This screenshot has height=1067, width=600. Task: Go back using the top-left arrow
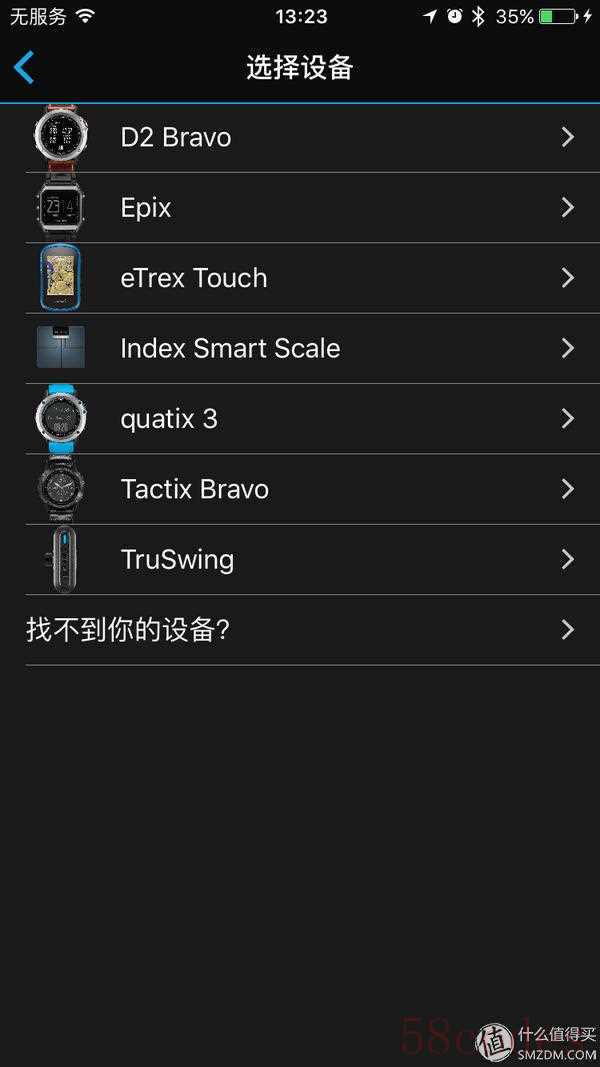click(x=24, y=67)
